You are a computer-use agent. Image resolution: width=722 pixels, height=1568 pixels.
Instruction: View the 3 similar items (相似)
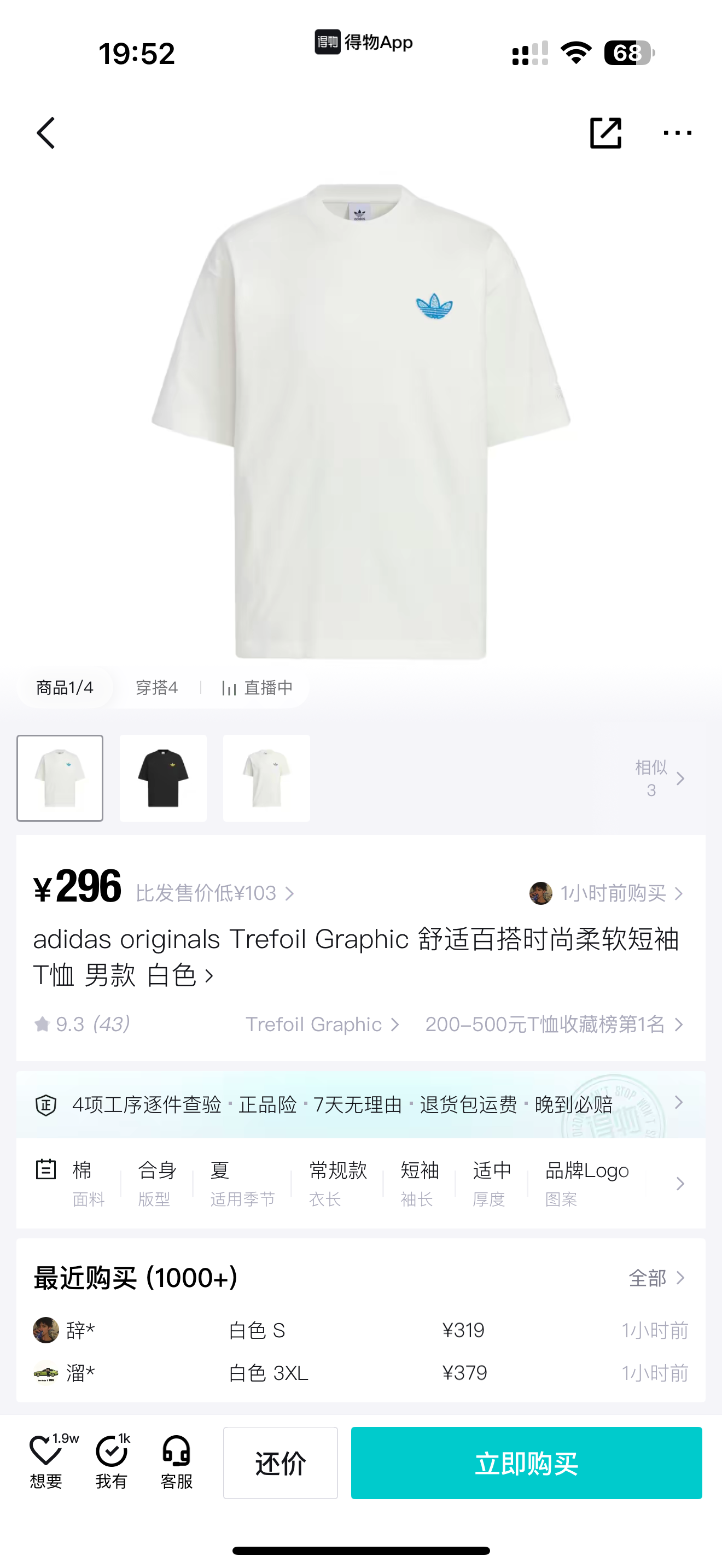click(x=660, y=778)
